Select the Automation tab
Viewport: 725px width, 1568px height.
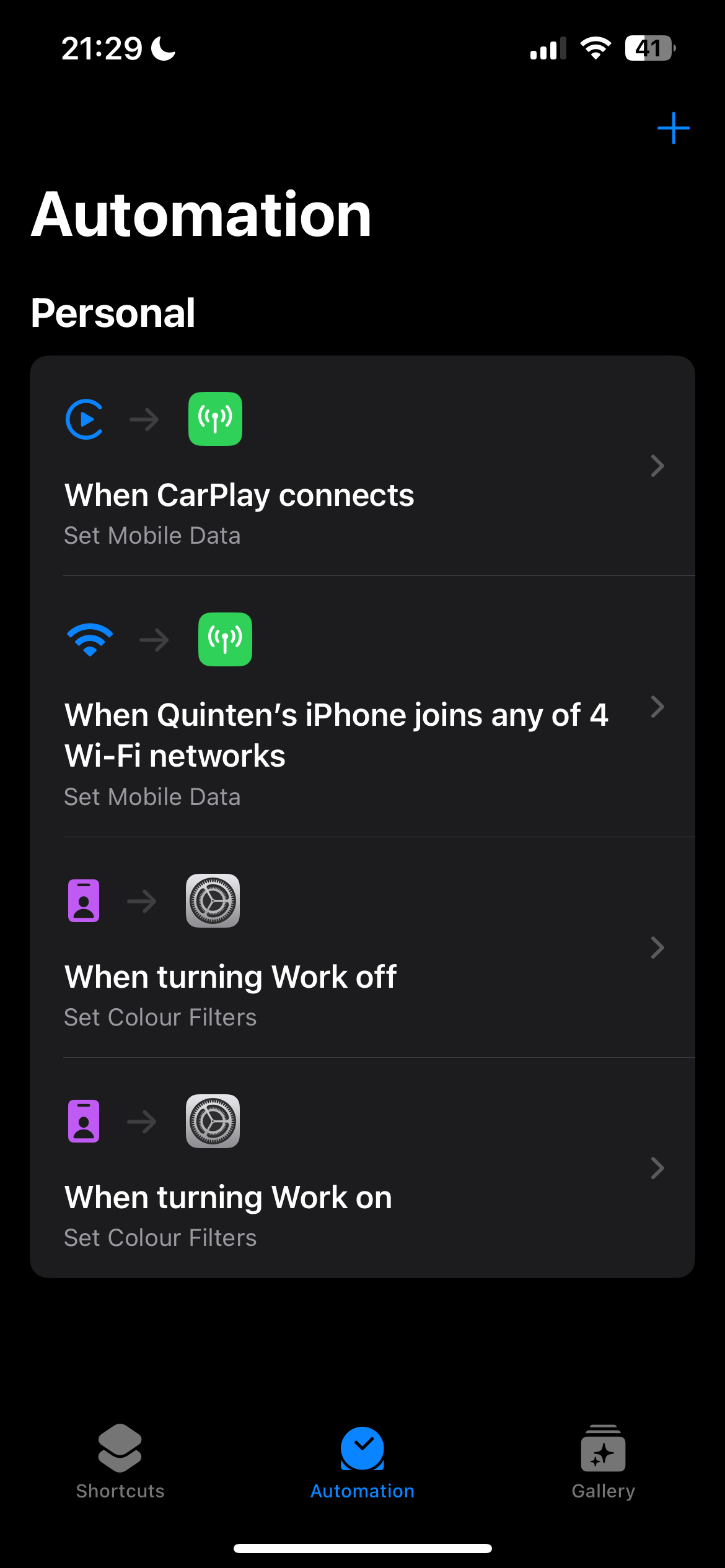coord(362,1461)
